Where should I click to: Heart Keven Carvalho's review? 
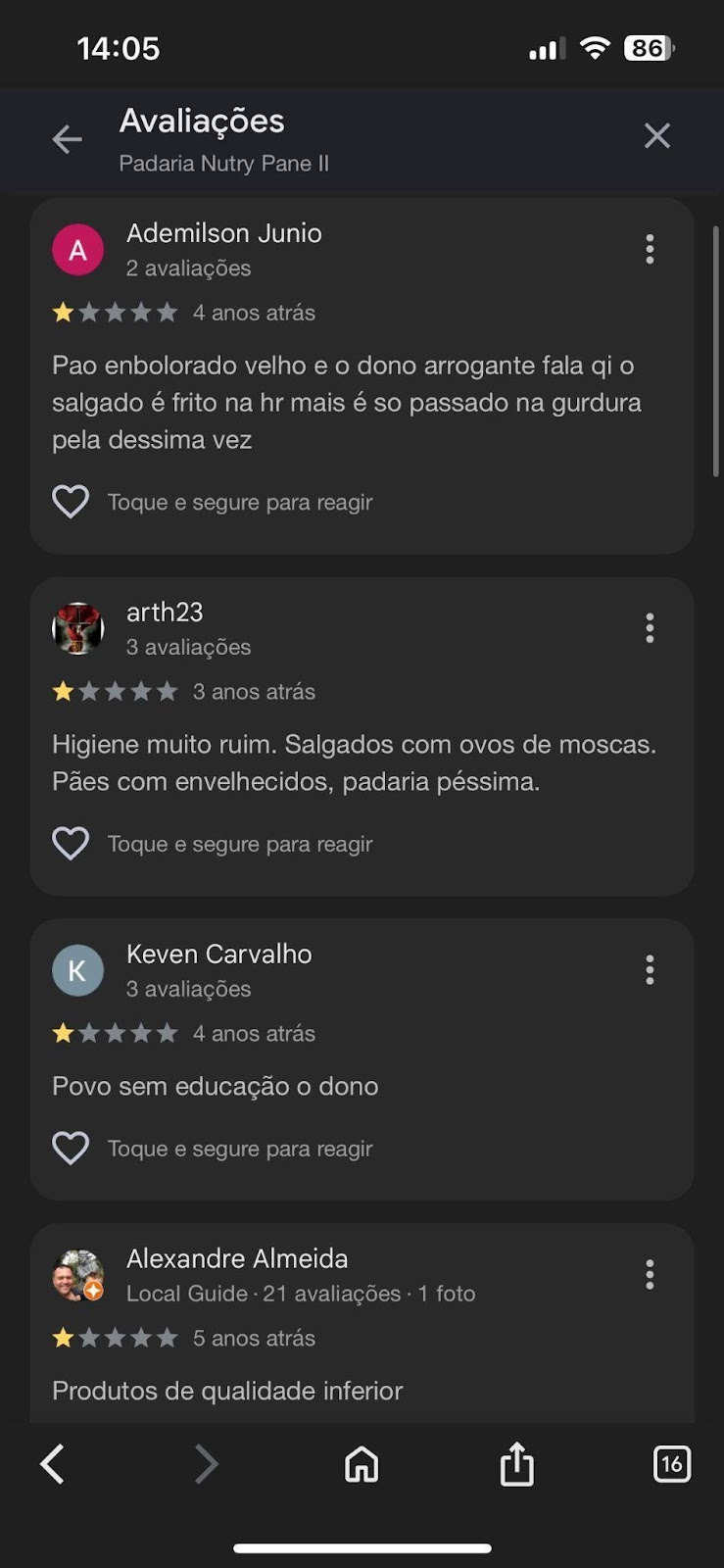[x=71, y=1149]
